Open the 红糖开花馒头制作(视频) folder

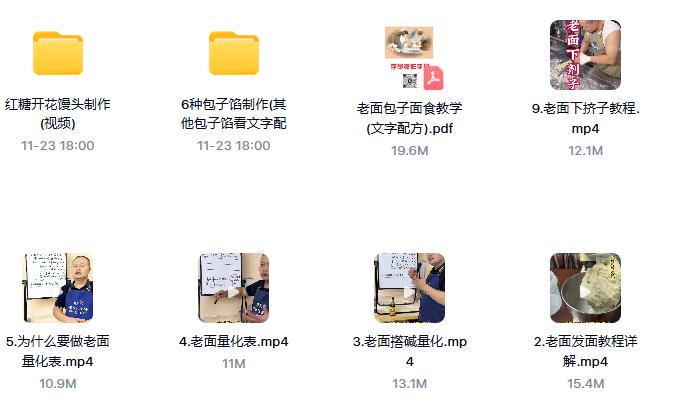[58, 54]
